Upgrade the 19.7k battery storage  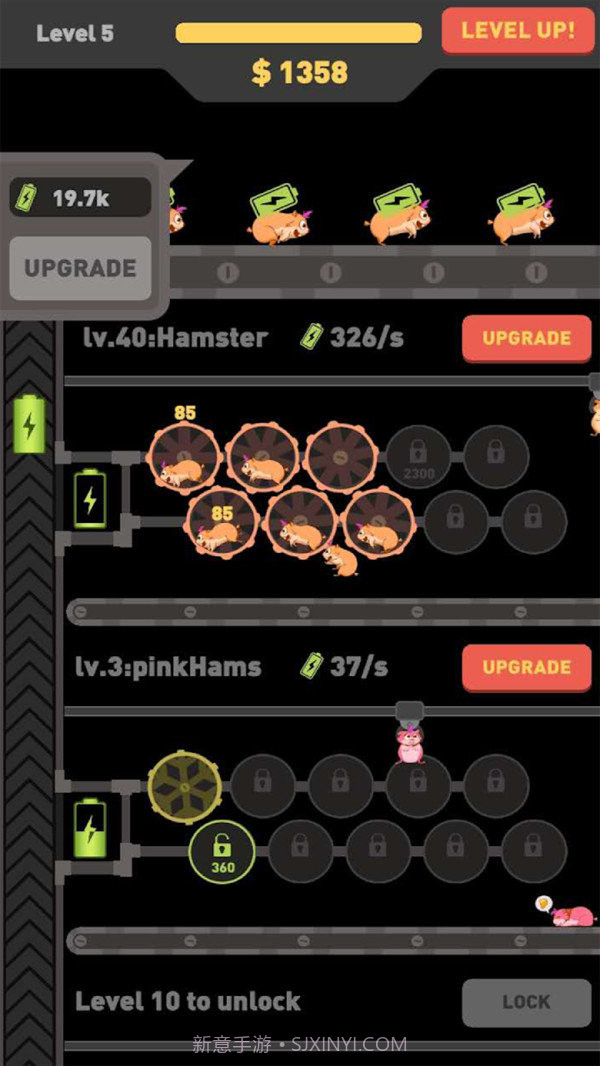click(x=80, y=268)
